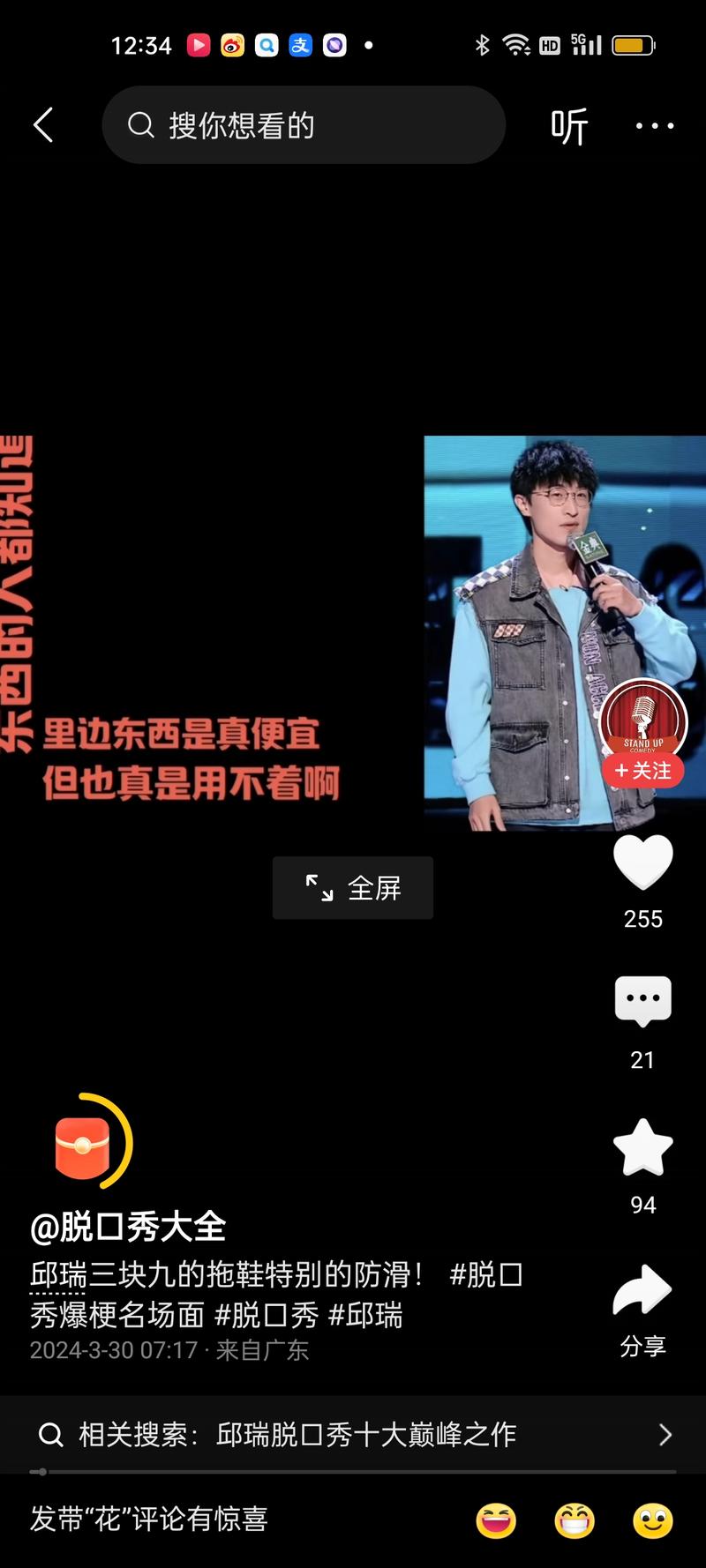Like the video using the heart
Viewport: 706px width, 1568px height.
click(x=642, y=862)
